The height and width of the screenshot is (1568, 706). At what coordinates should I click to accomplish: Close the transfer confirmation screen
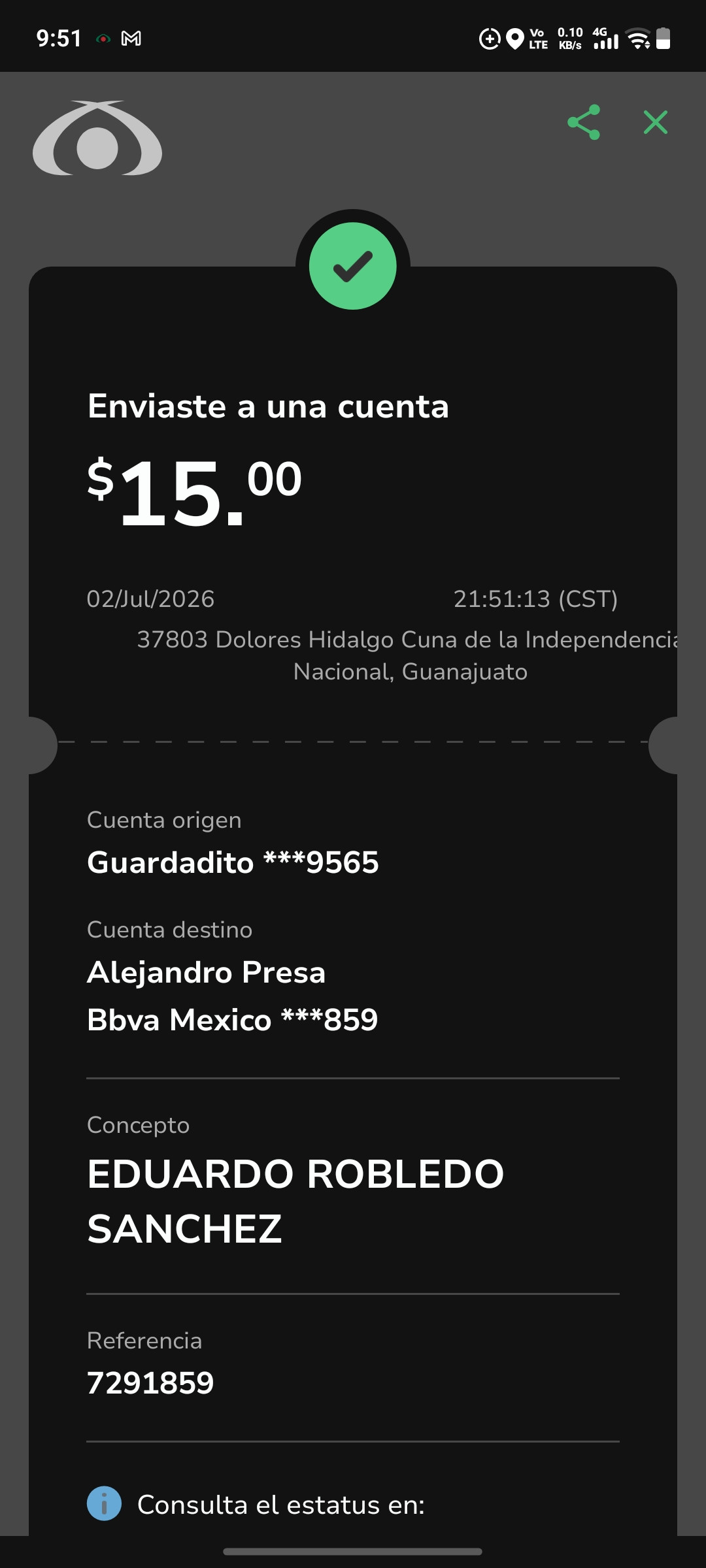[x=656, y=122]
